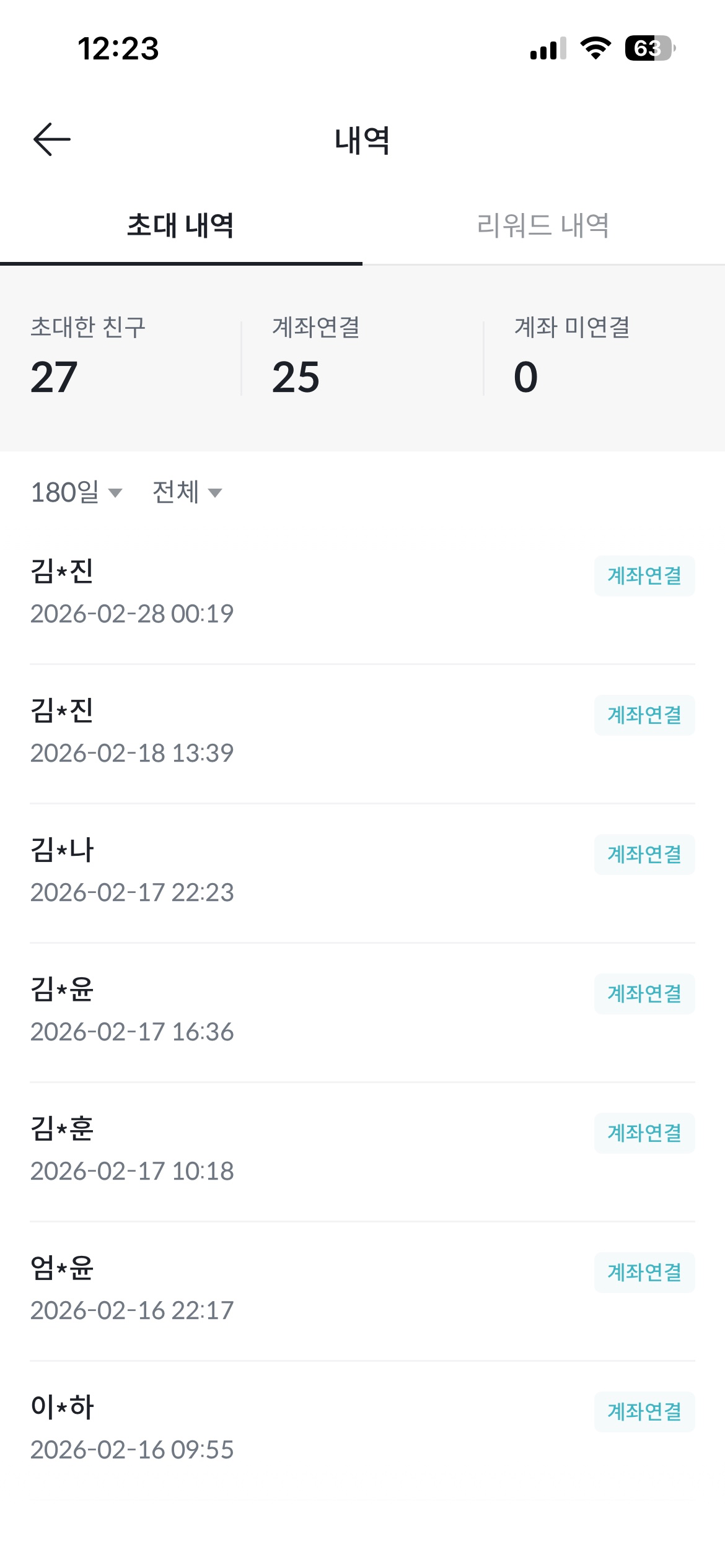The image size is (725, 1568).
Task: Select the 초대 내역 tab
Action: [181, 227]
